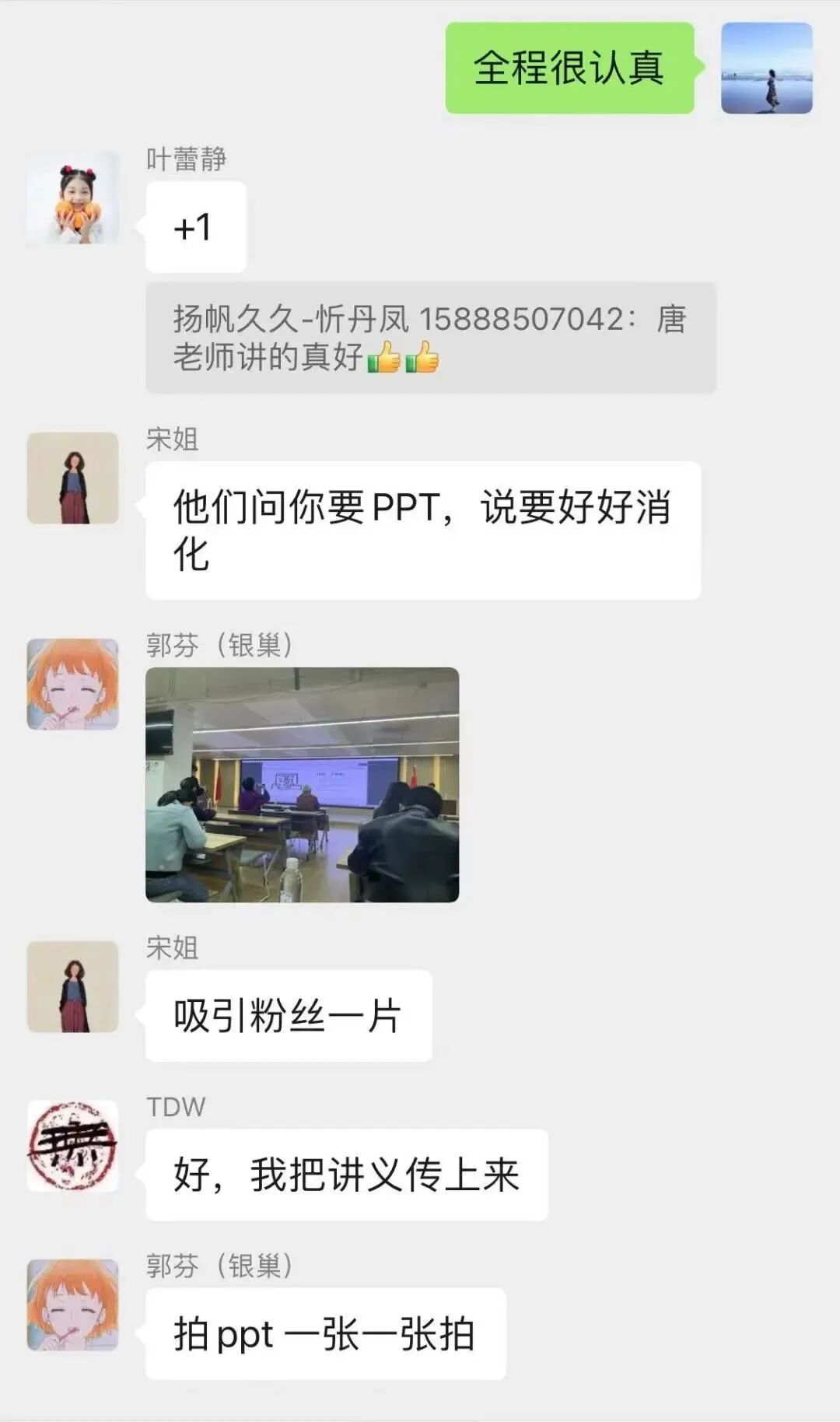Open your own avatar beside 全程很认真
This screenshot has height=1422, width=840.
coord(767,68)
